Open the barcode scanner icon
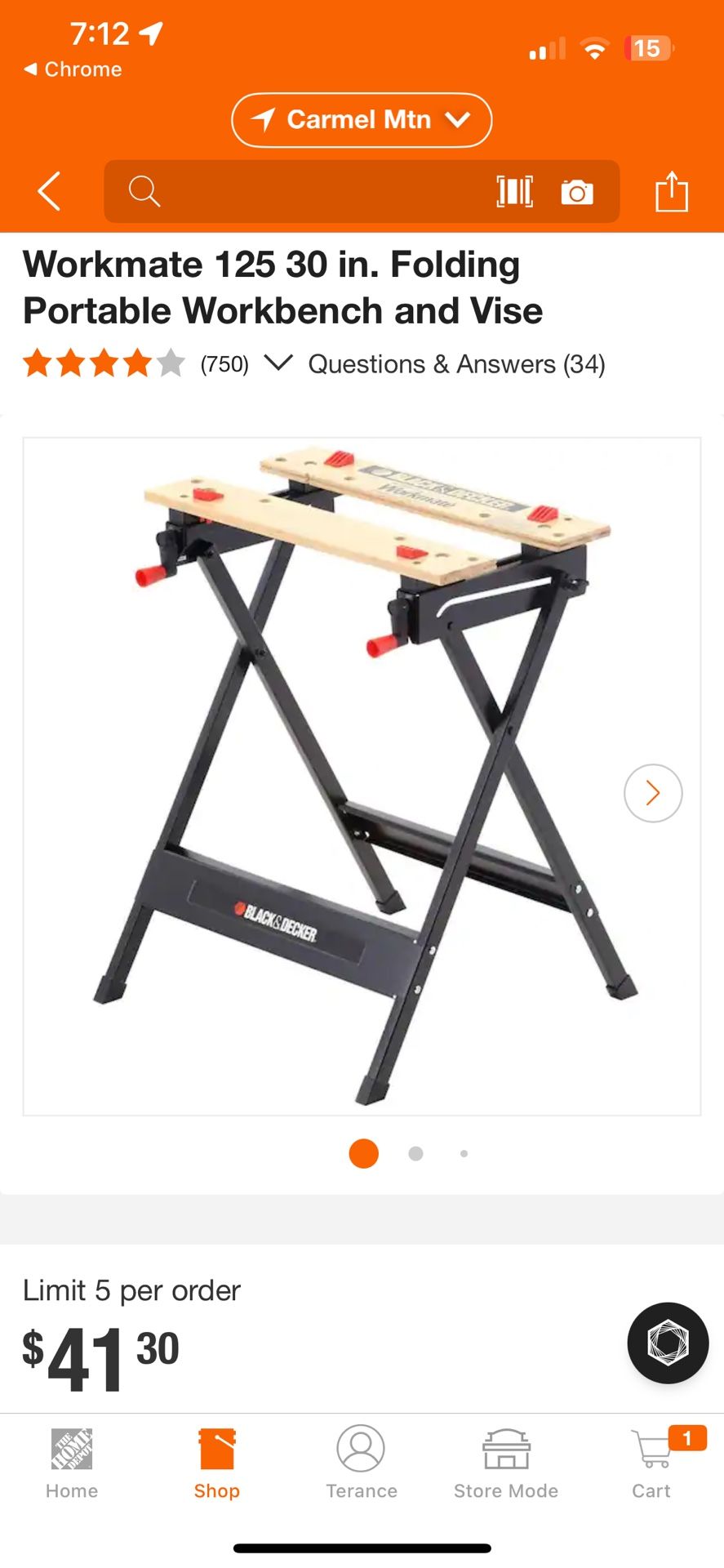The height and width of the screenshot is (1568, 724). [515, 192]
